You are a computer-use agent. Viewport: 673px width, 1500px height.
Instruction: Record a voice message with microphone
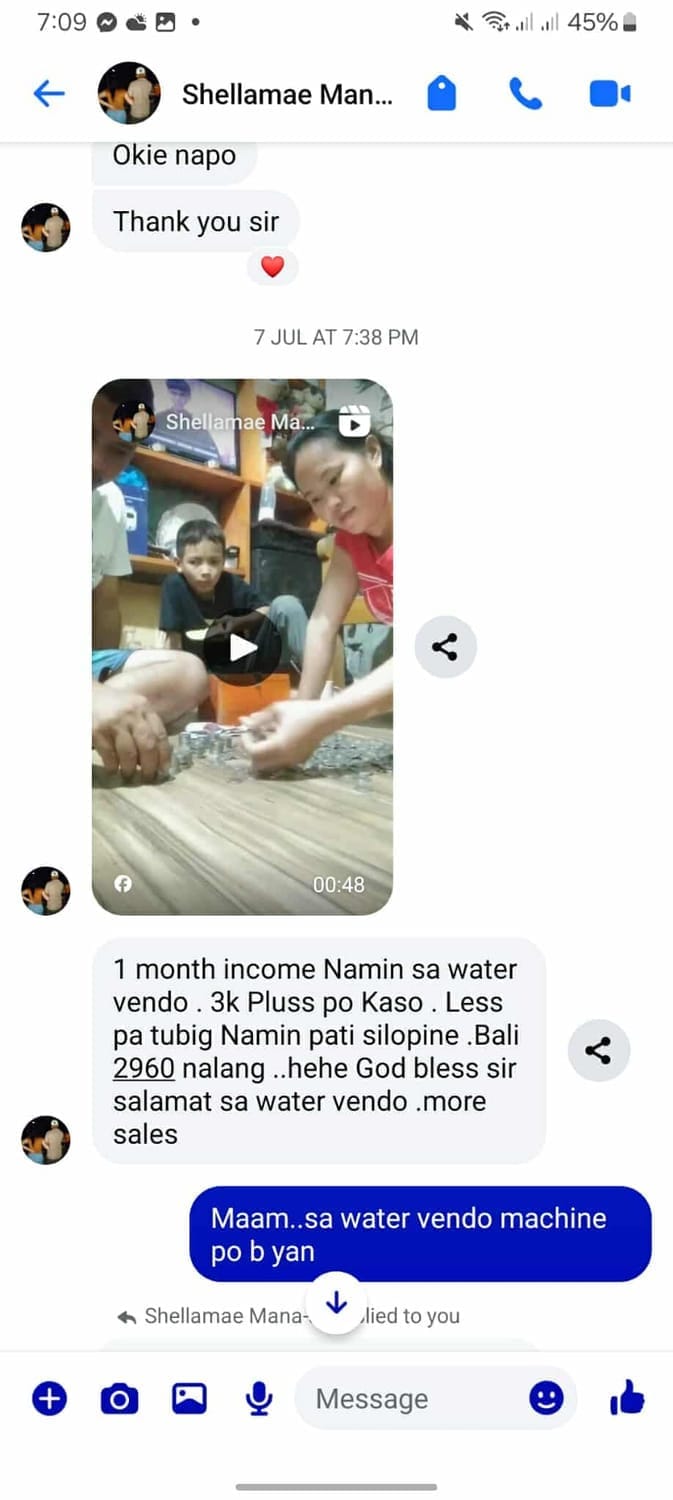(x=259, y=1398)
